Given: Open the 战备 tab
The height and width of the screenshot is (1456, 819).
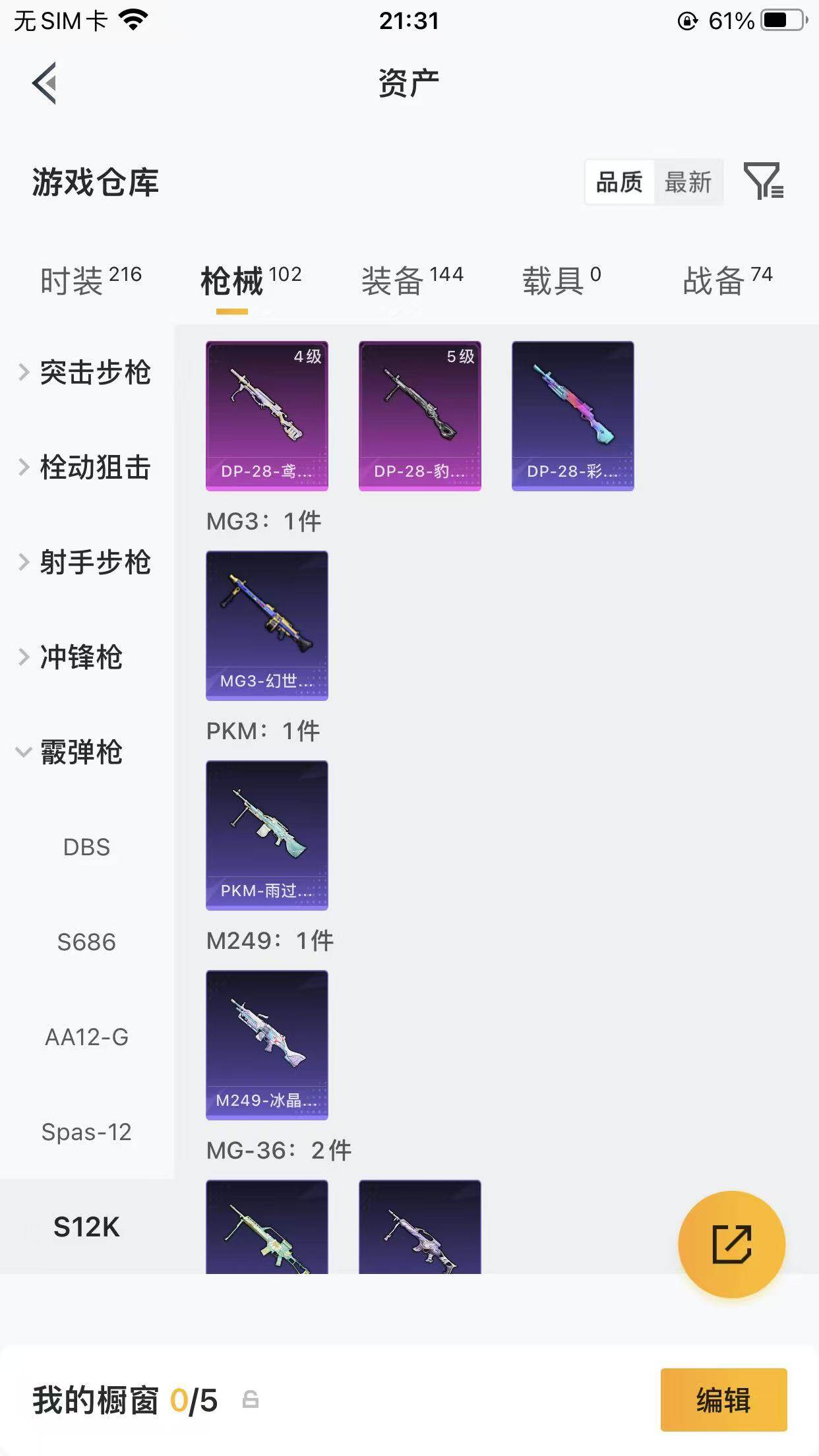Looking at the screenshot, I should tap(711, 278).
